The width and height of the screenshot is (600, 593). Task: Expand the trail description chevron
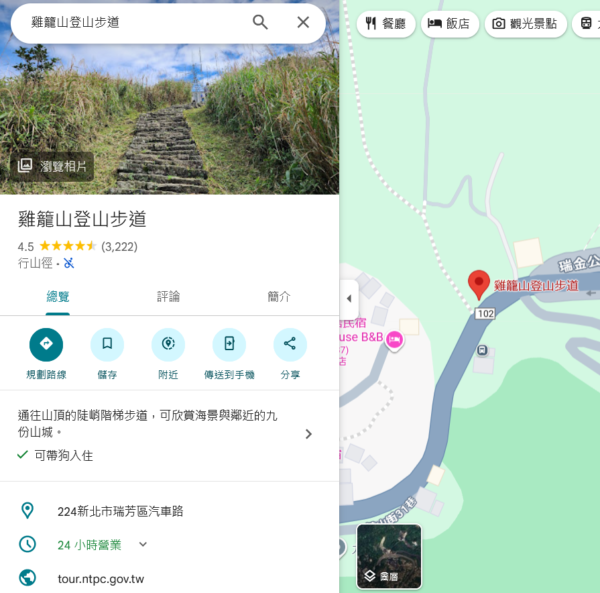[x=308, y=434]
